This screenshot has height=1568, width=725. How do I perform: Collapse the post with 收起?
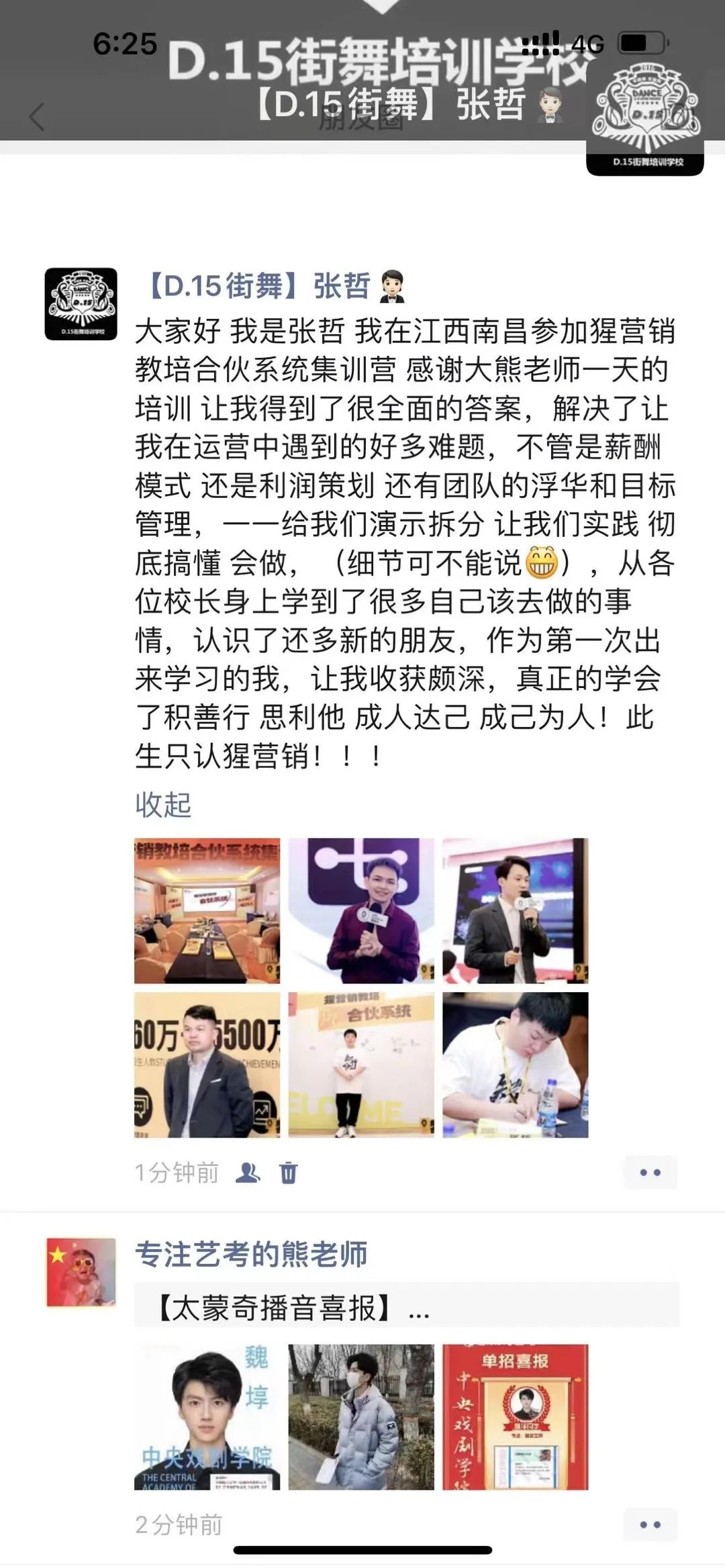coord(163,804)
